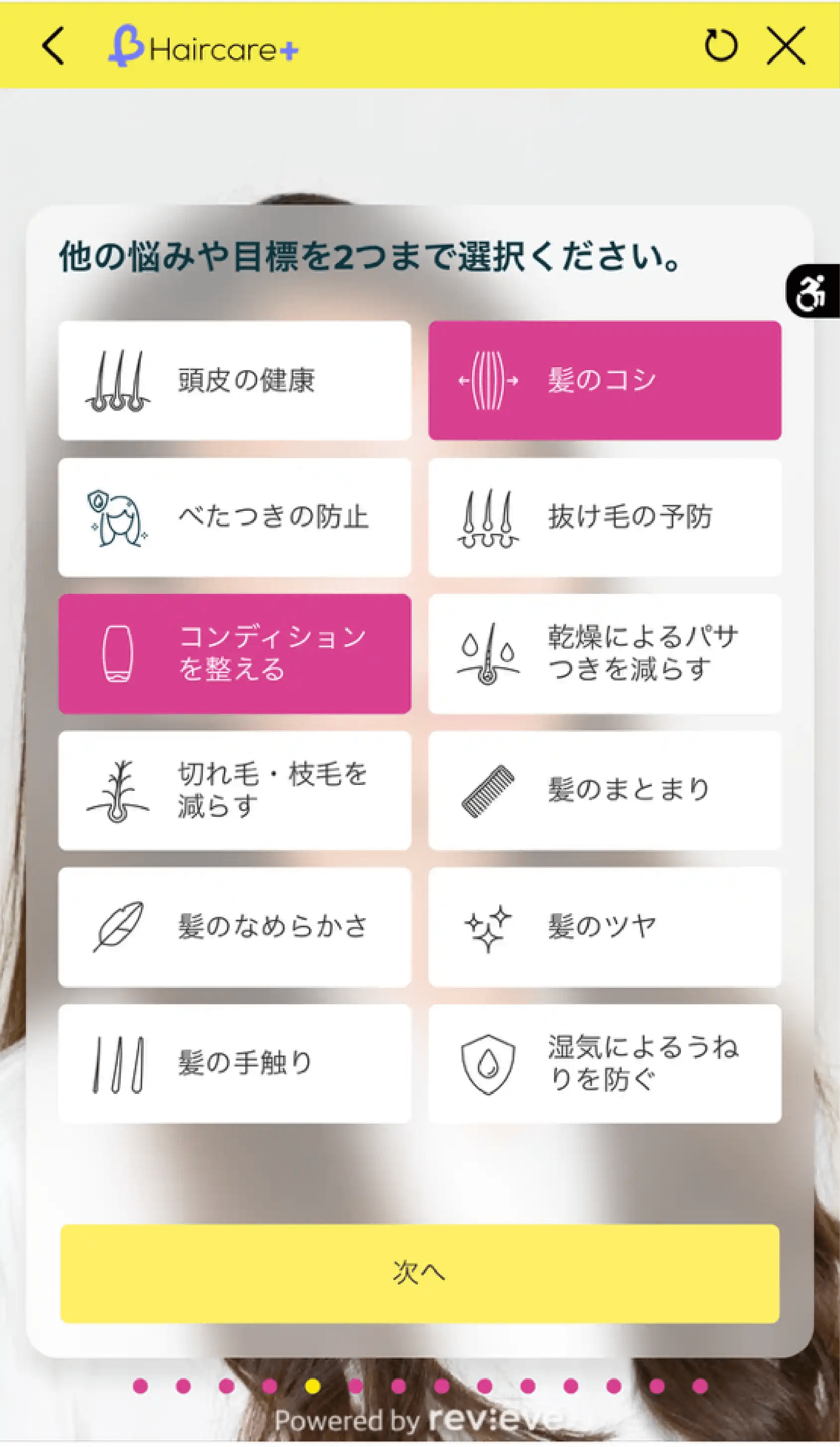
Task: Choose 切れ毛・枝毛を減らす
Action: (234, 791)
